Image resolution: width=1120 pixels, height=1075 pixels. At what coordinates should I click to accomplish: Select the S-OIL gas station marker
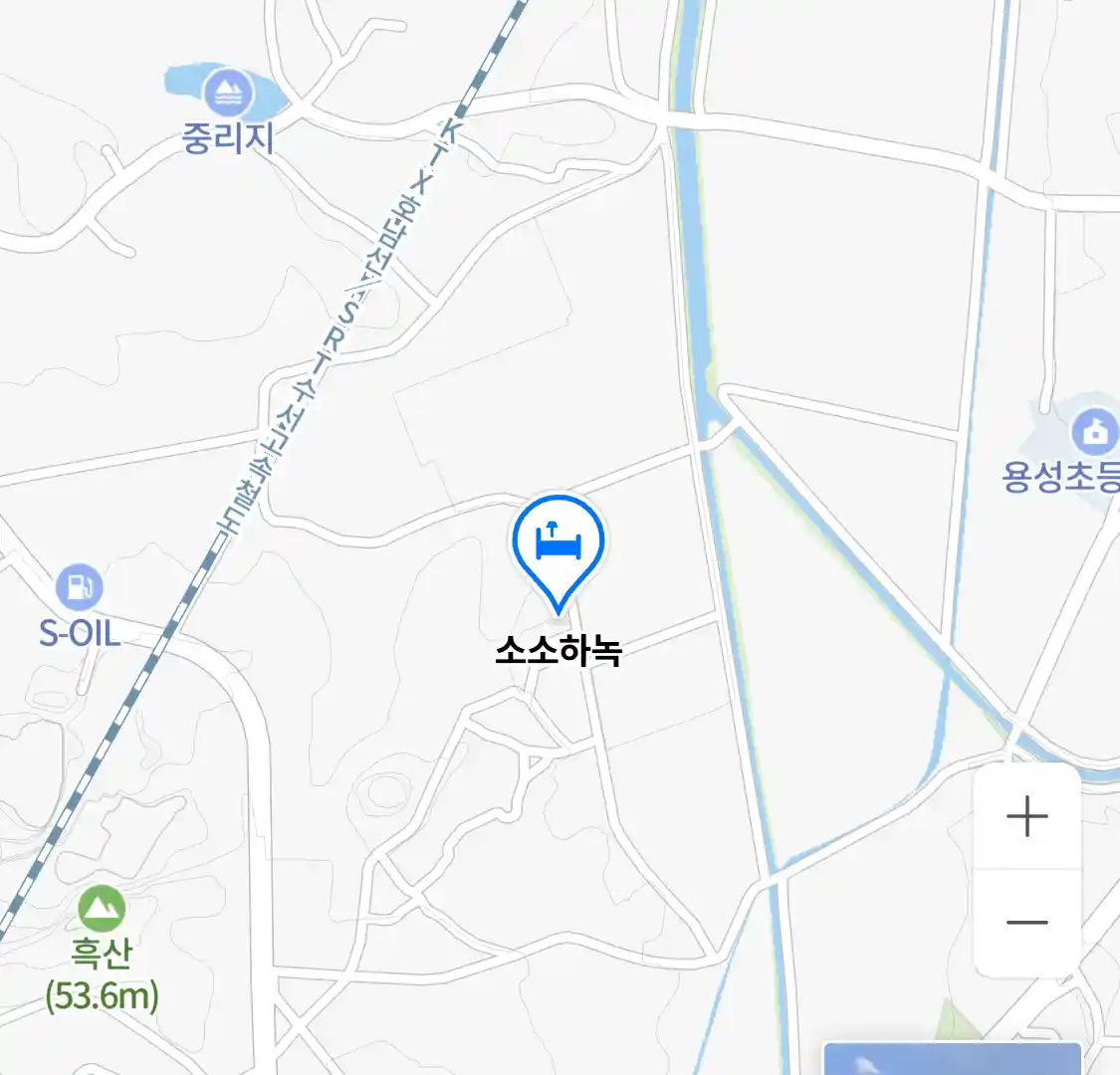coord(79,587)
